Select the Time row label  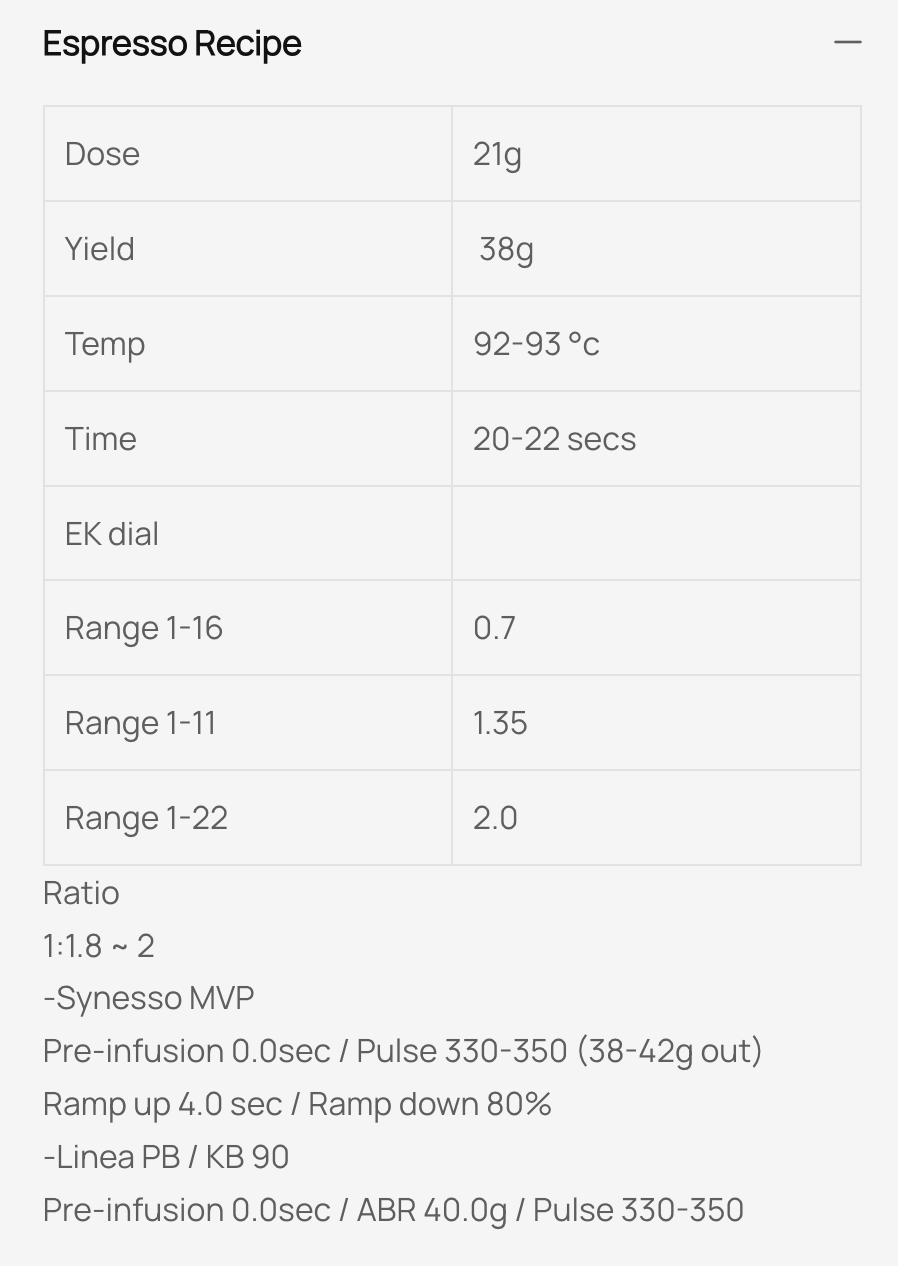[x=100, y=438]
